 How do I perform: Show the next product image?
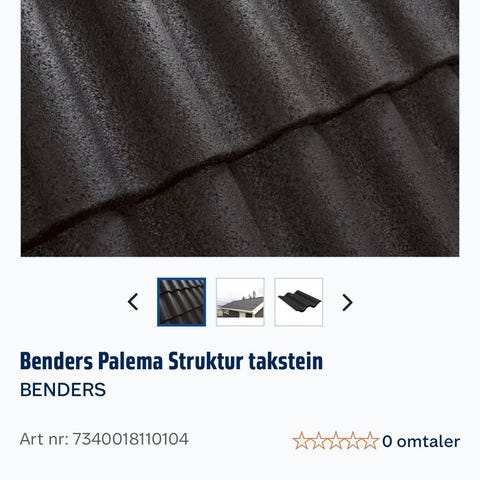(x=347, y=302)
